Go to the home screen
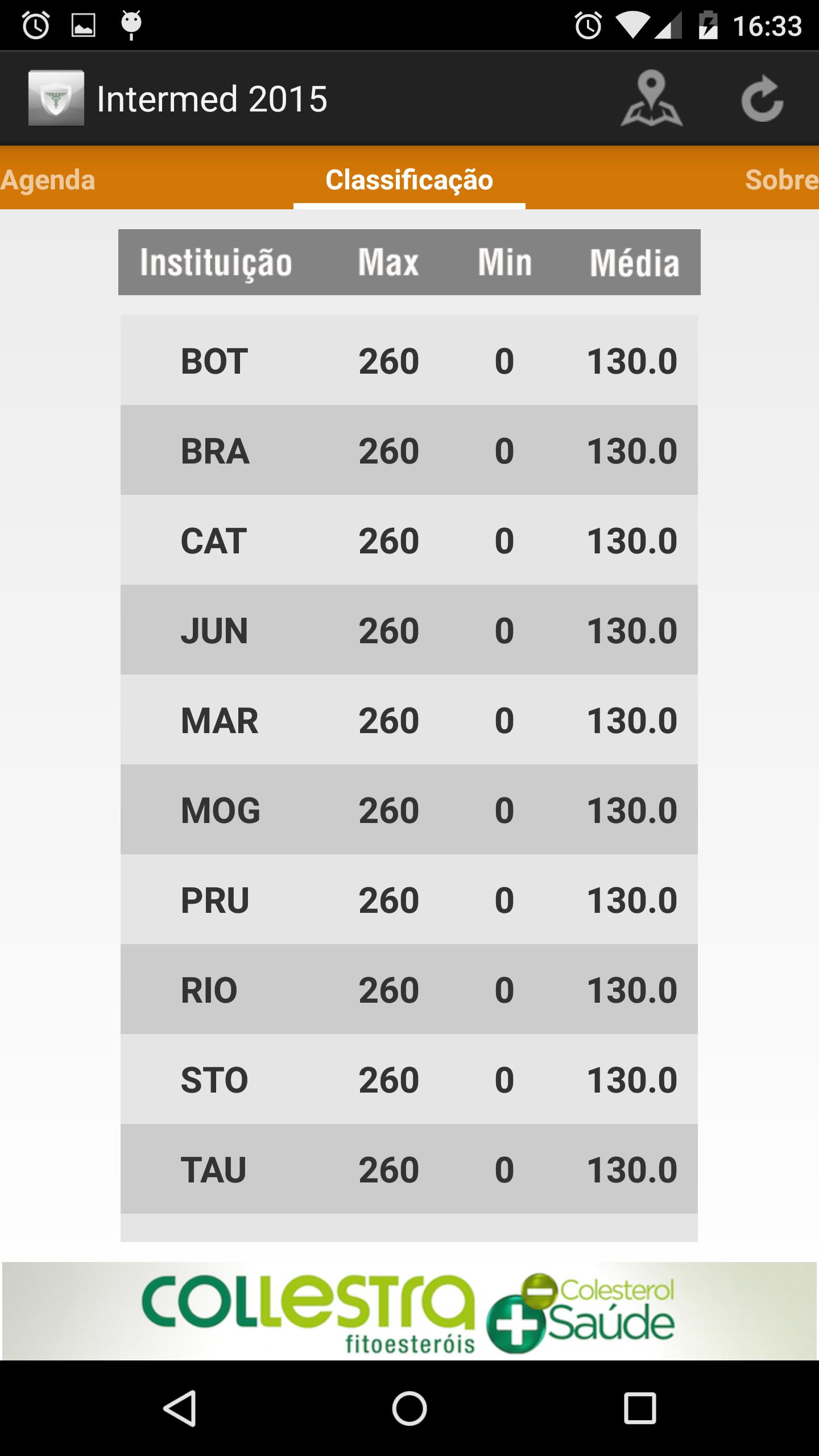The width and height of the screenshot is (819, 1456). [x=409, y=1408]
